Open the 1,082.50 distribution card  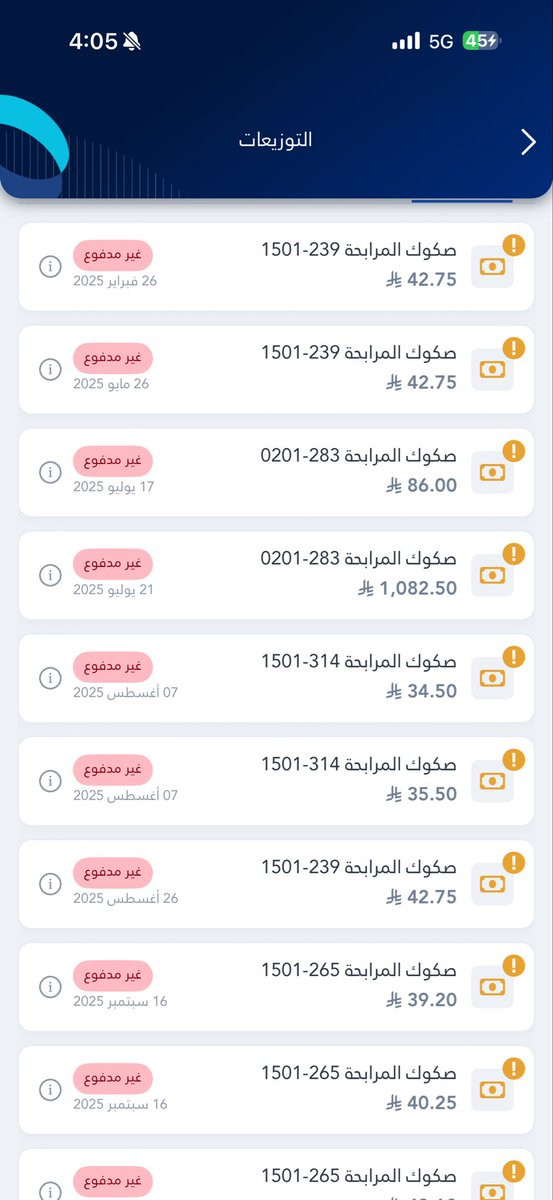pos(276,575)
